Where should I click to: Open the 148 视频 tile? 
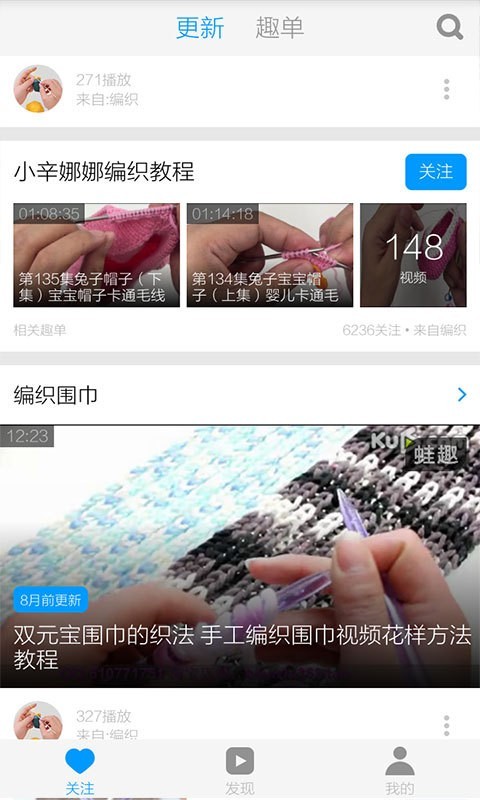point(413,255)
